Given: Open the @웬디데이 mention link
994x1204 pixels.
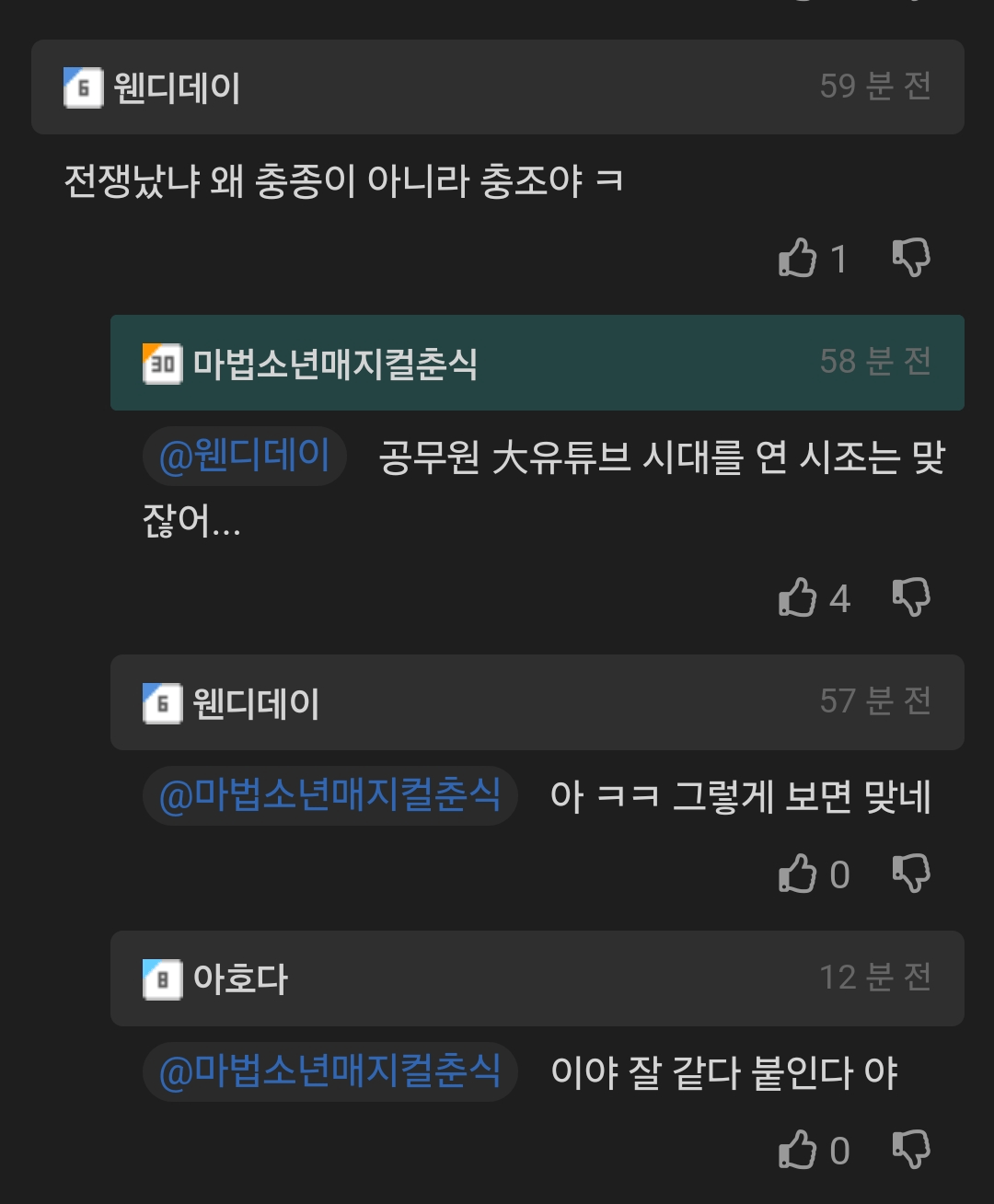Looking at the screenshot, I should (x=245, y=456).
